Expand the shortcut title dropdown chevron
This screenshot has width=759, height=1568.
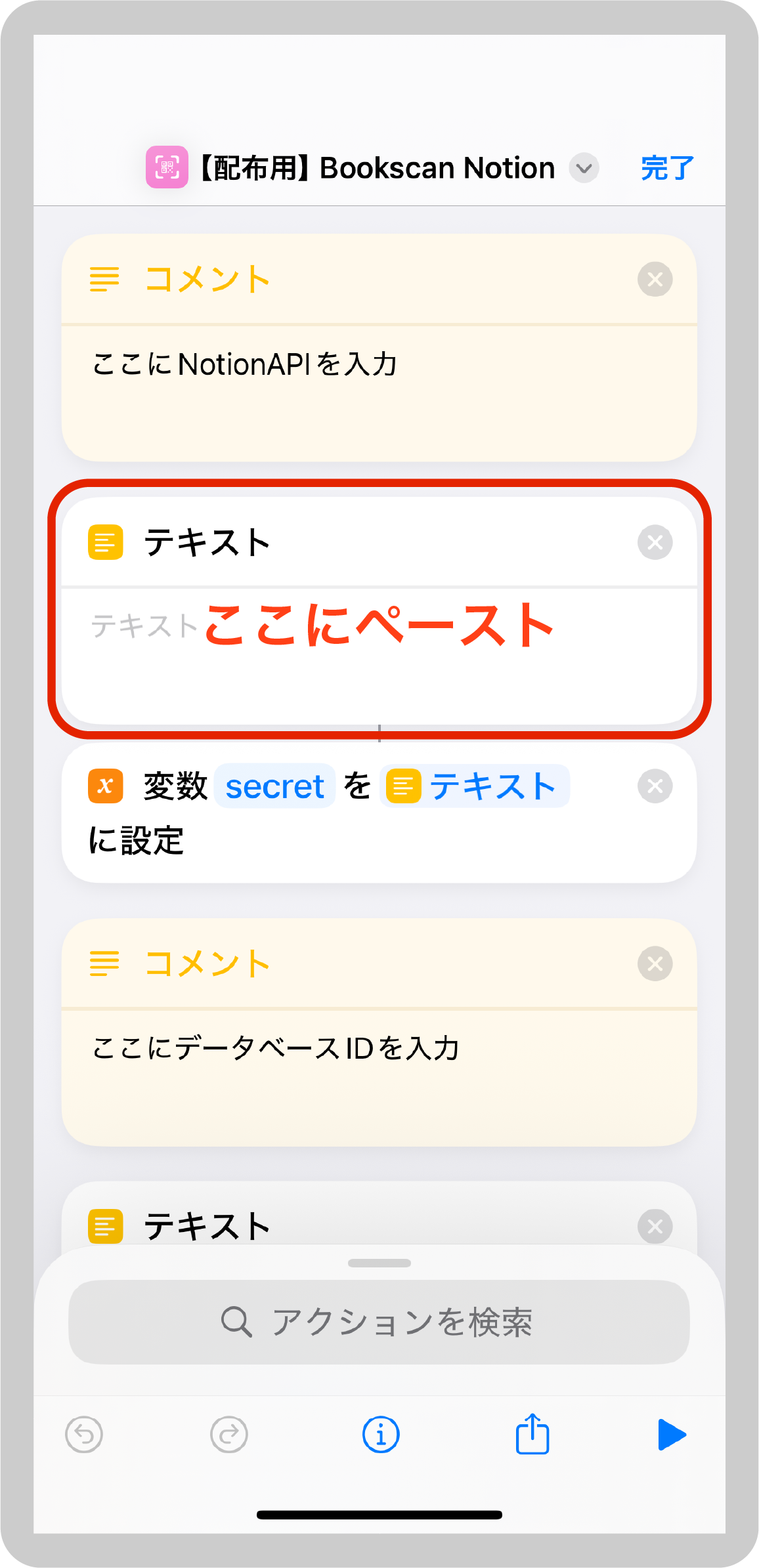point(584,168)
